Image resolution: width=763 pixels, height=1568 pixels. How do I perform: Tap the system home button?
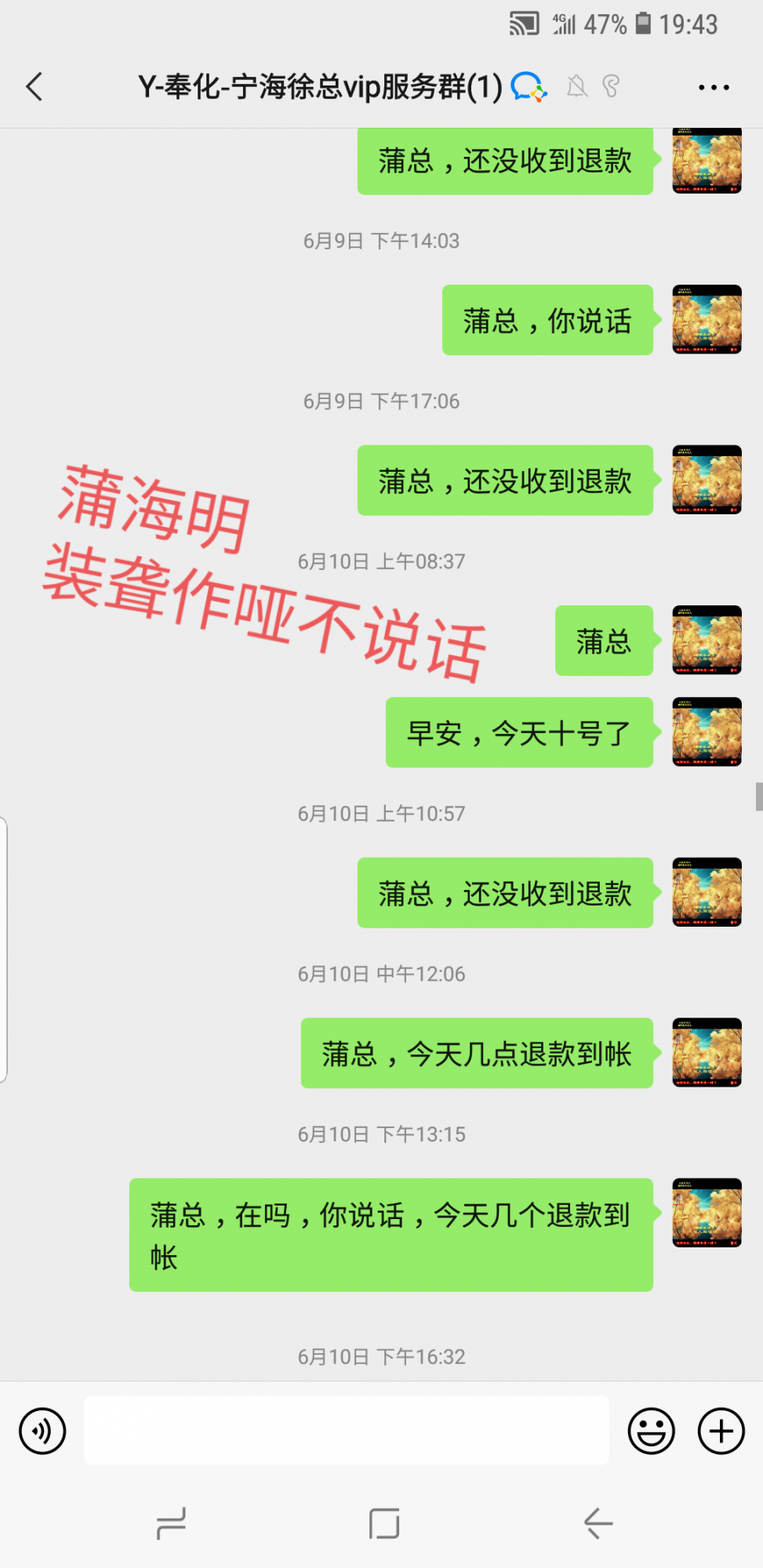click(x=384, y=1524)
